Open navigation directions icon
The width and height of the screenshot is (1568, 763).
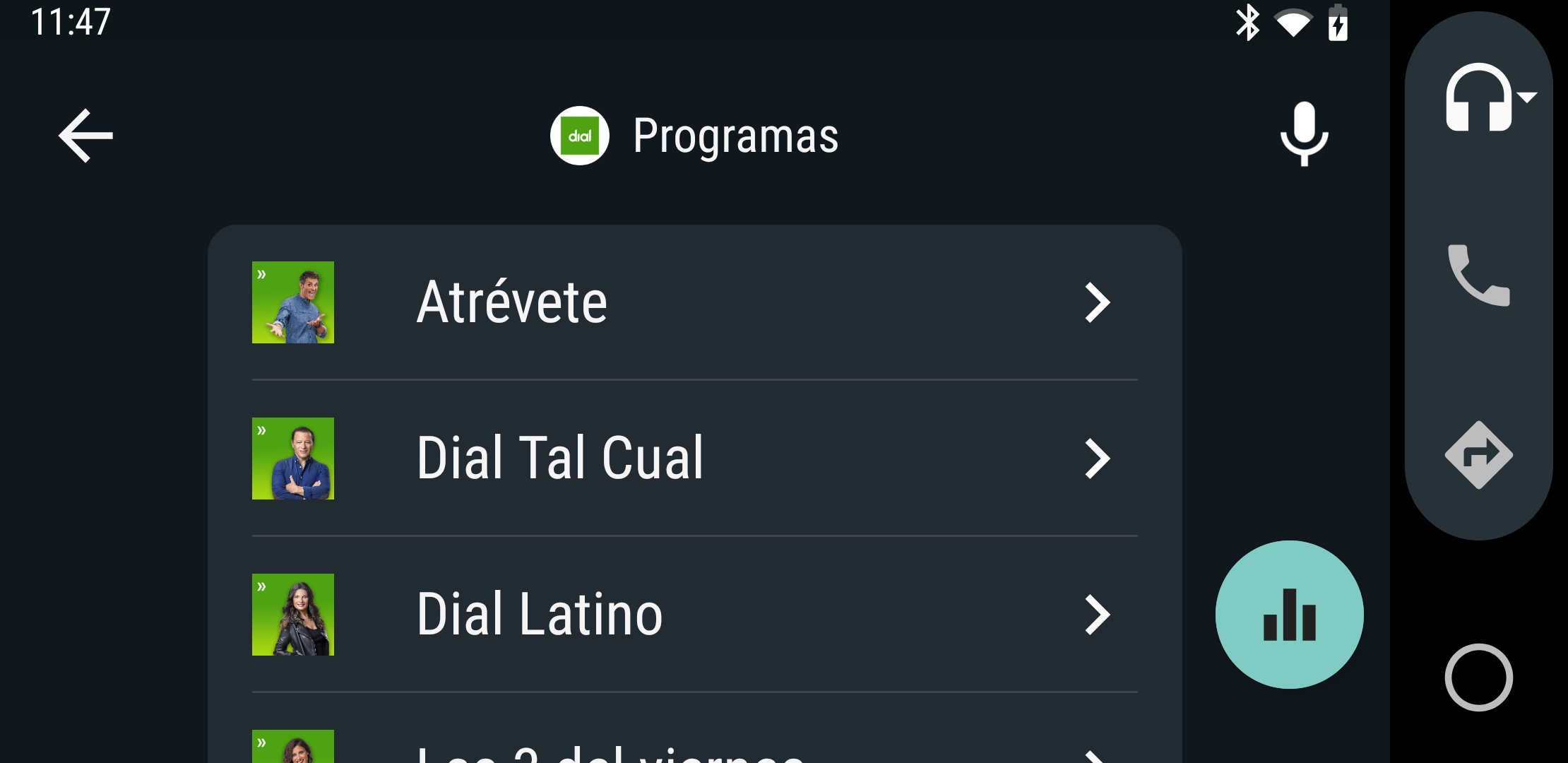click(x=1478, y=455)
